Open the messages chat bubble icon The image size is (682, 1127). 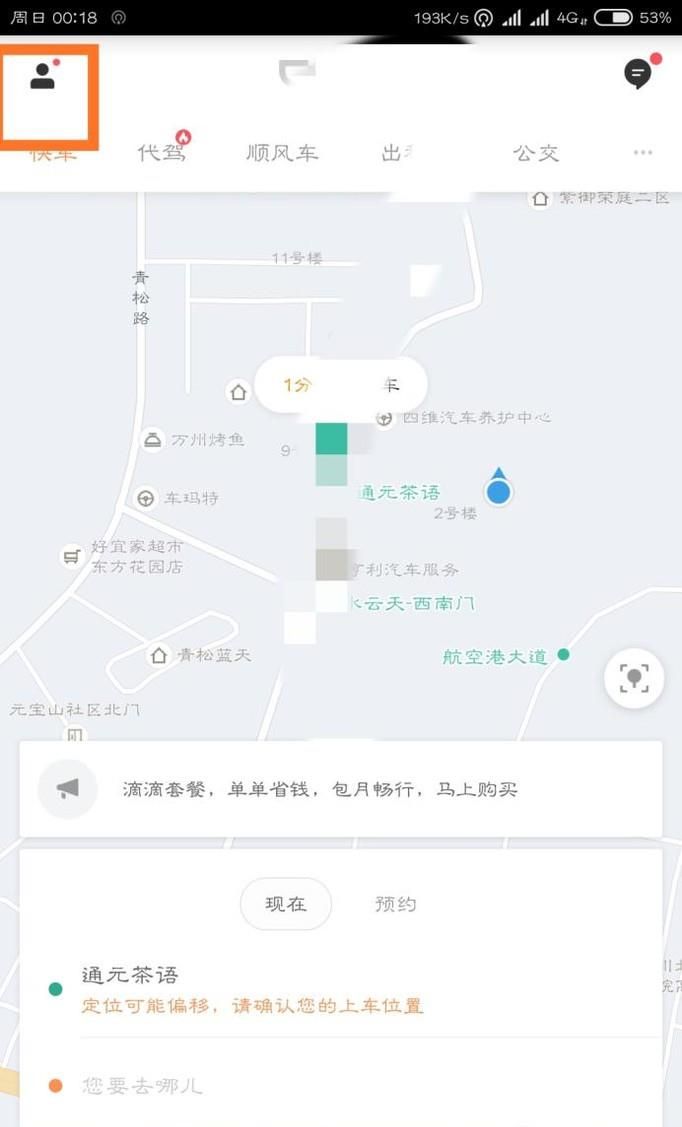637,73
